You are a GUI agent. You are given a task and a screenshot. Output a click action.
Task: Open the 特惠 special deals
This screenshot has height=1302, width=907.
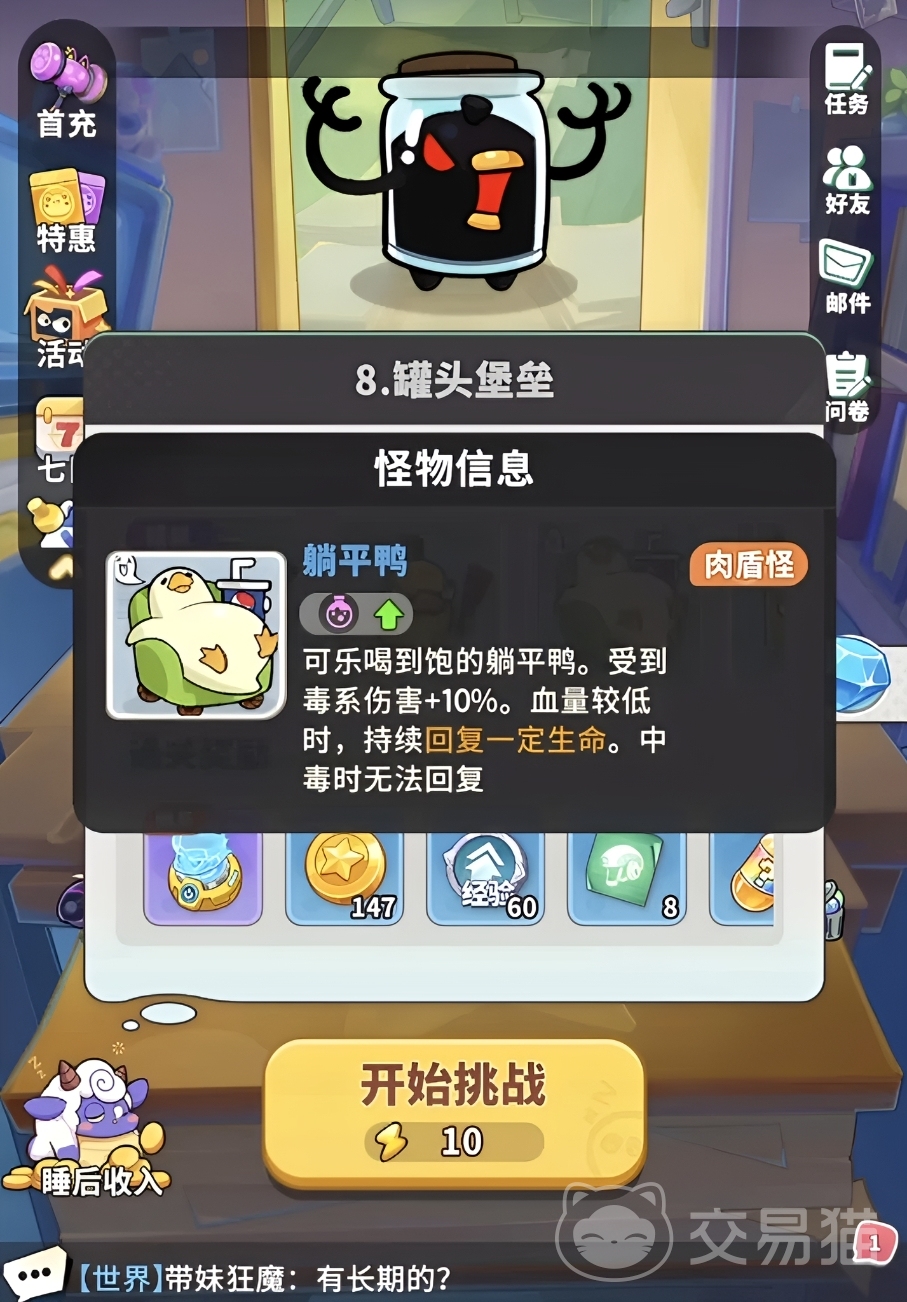coord(66,211)
